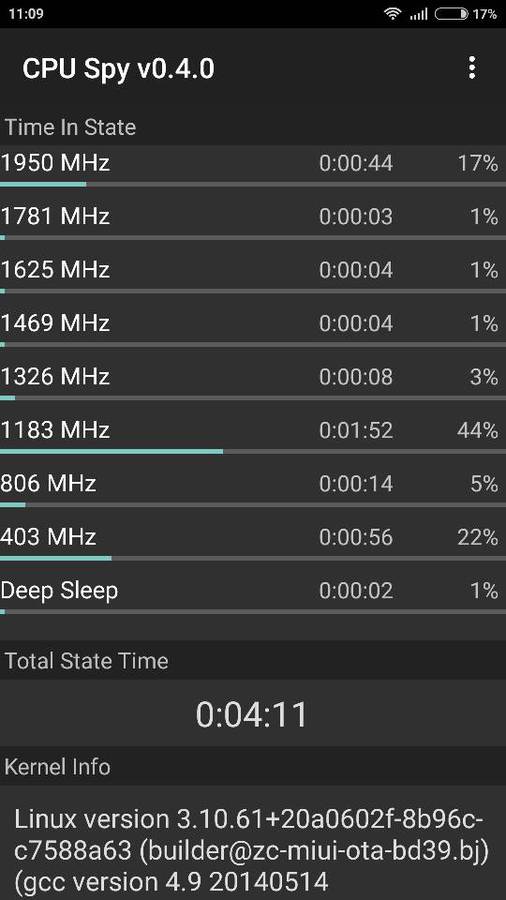Open the overflow menu
The height and width of the screenshot is (900, 506).
[x=472, y=68]
